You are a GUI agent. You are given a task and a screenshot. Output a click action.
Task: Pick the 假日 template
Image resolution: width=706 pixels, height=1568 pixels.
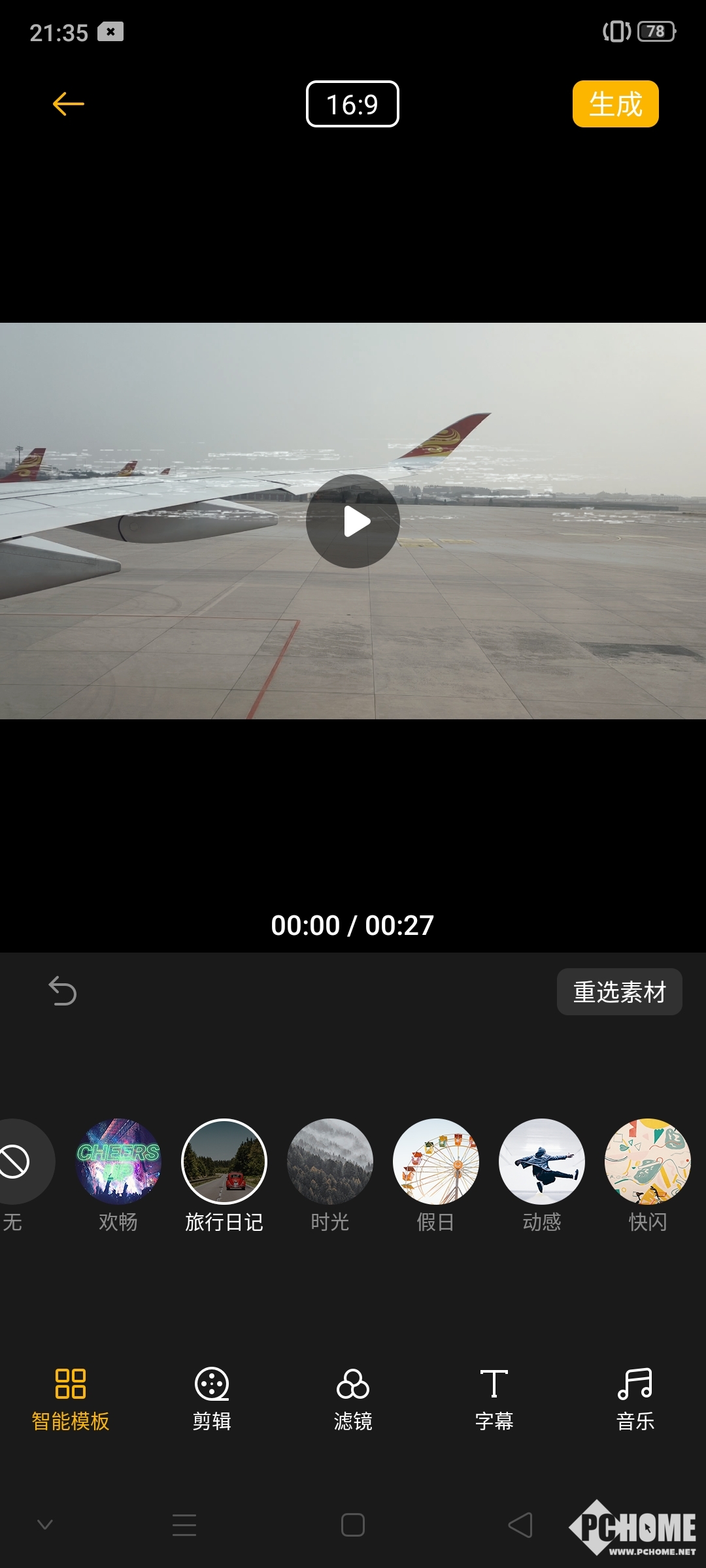(x=436, y=1162)
